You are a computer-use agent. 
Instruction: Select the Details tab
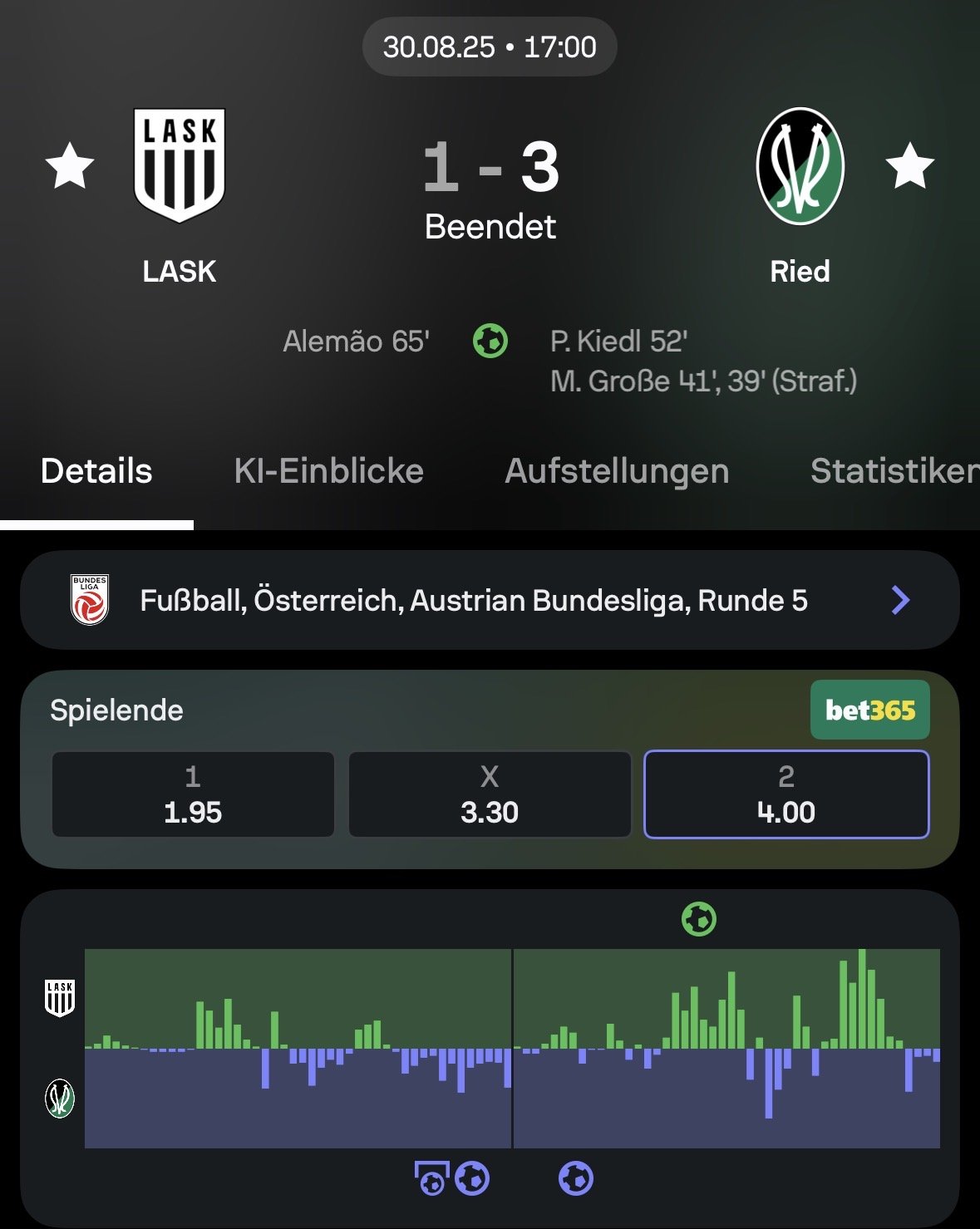(x=96, y=471)
